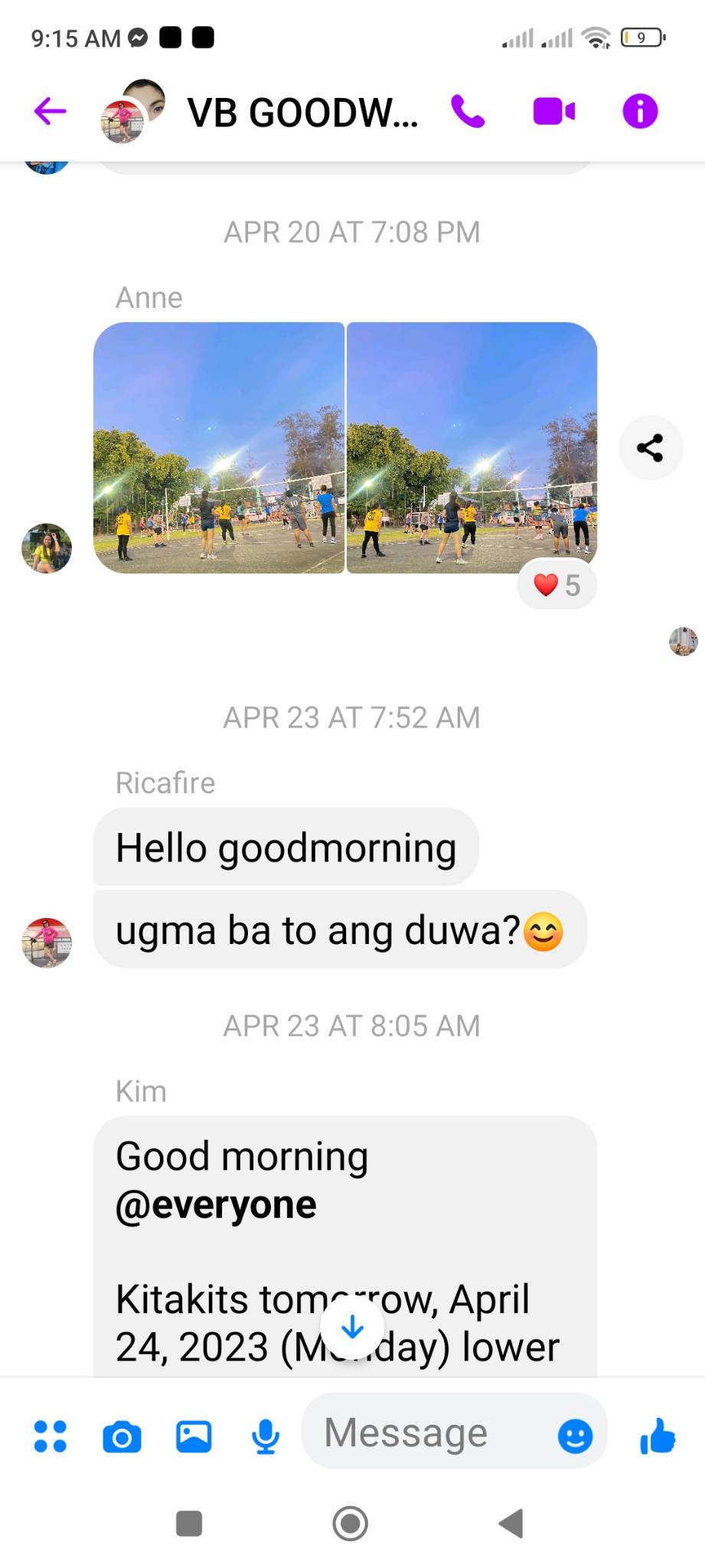The height and width of the screenshot is (1568, 705).
Task: Open the emoji picker in the message box
Action: coord(575,1436)
